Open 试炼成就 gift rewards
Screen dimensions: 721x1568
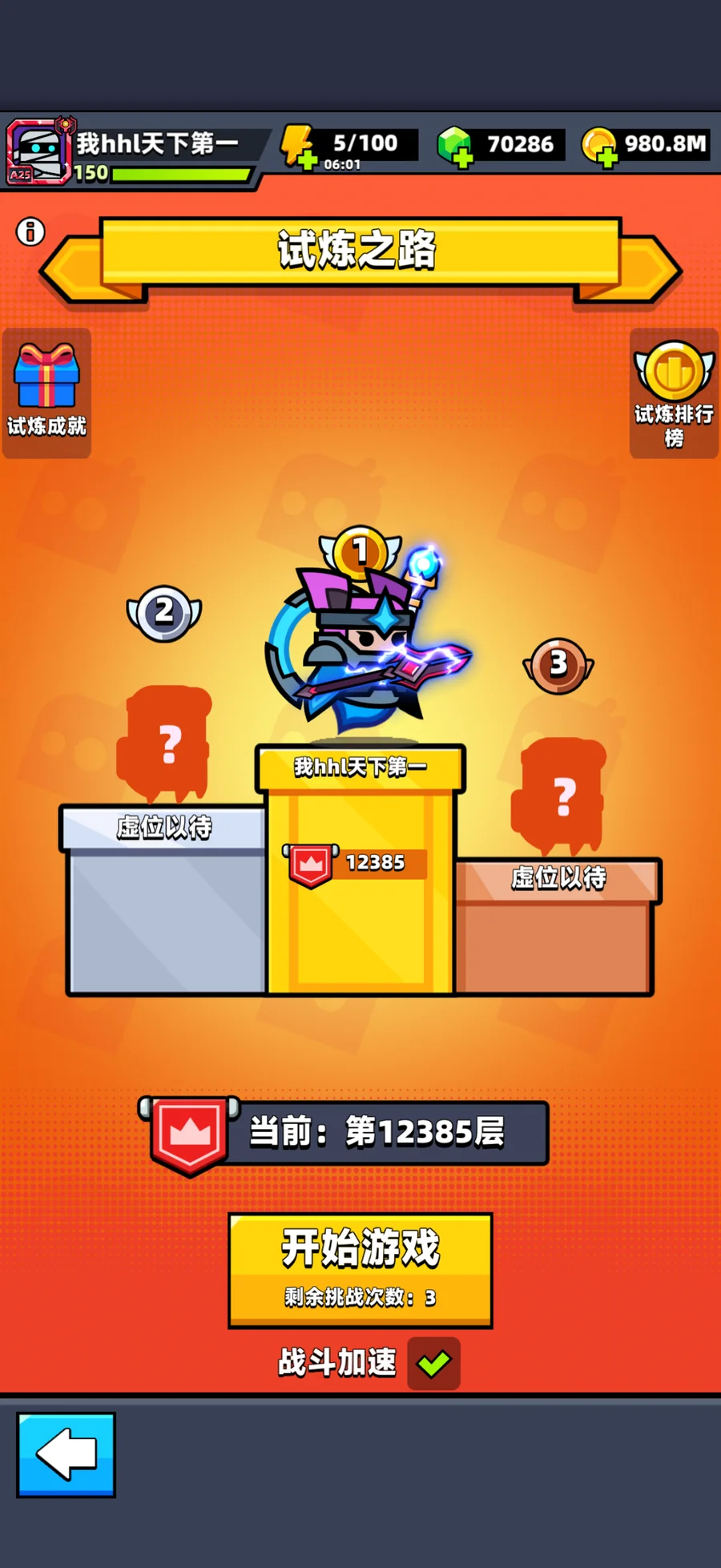(46, 391)
